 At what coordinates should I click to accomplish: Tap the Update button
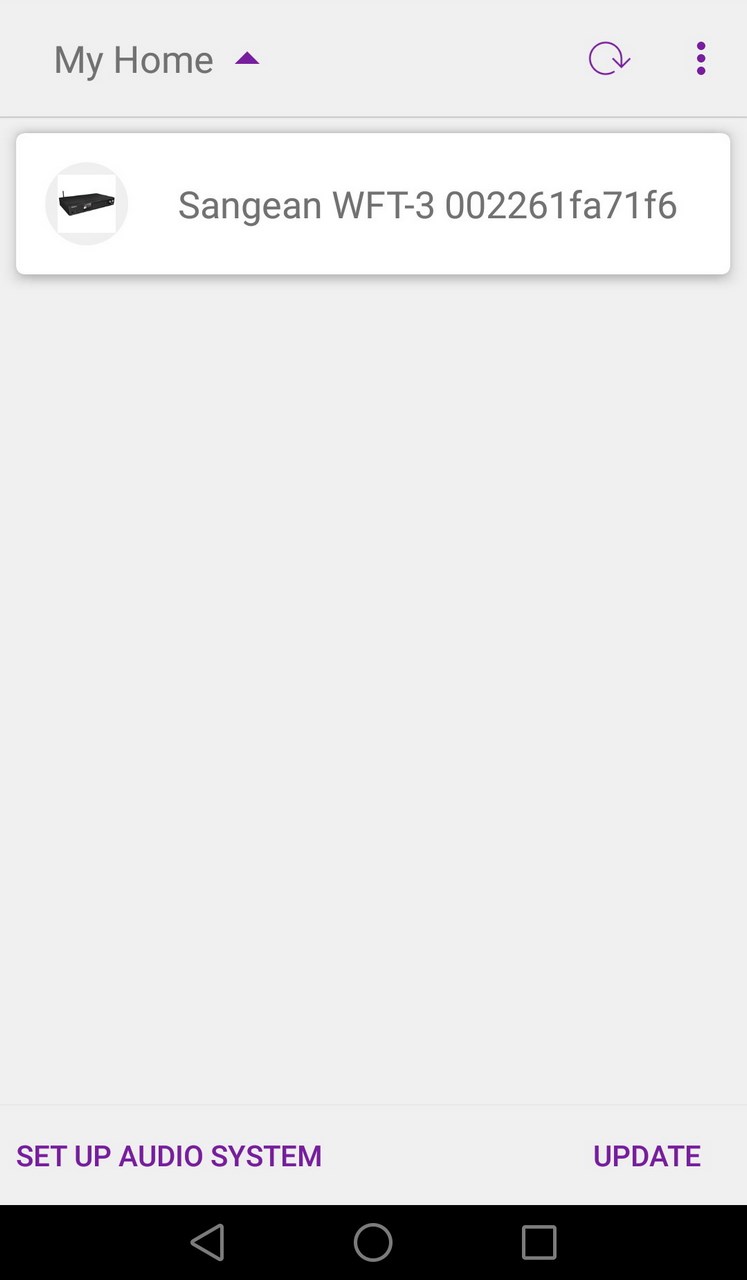(647, 1156)
